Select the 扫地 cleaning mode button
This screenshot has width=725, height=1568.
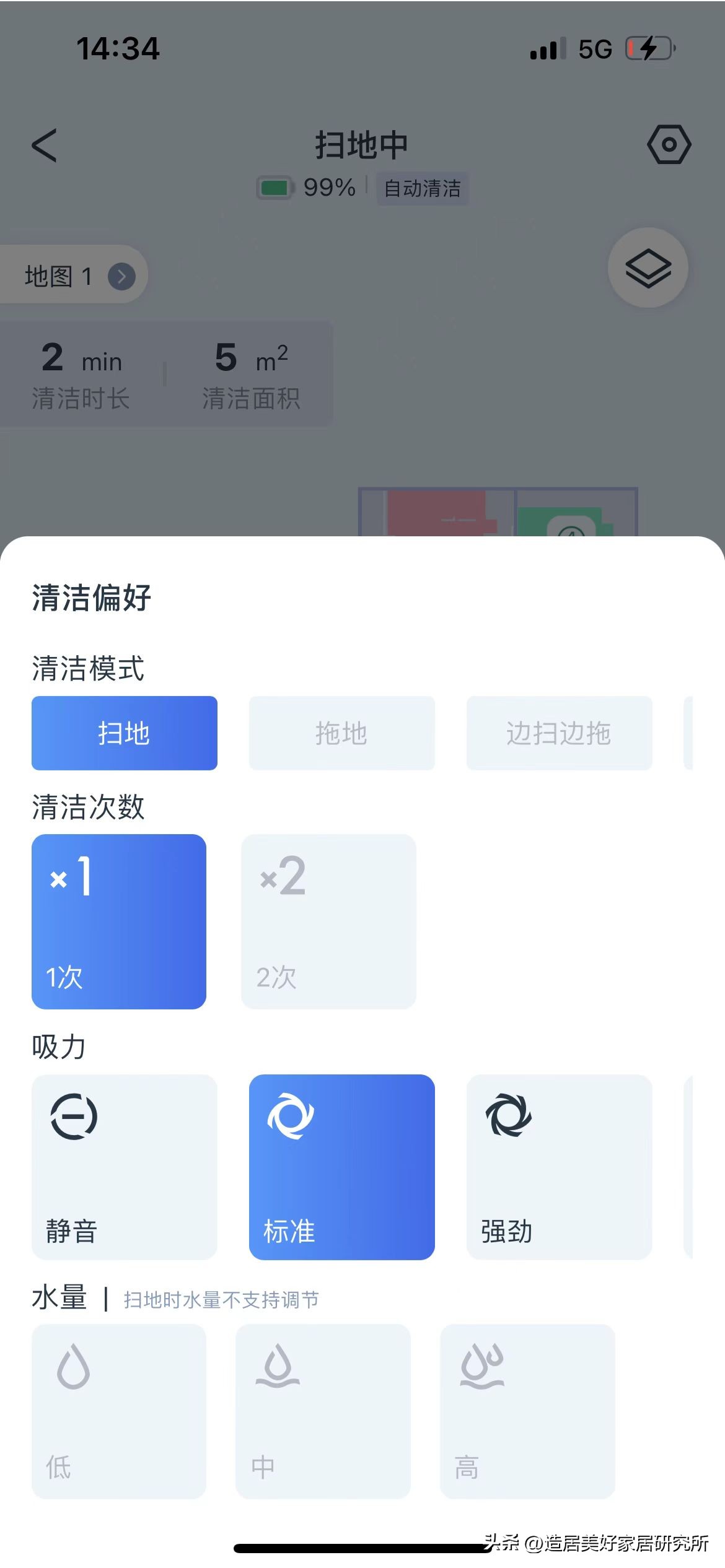(124, 733)
